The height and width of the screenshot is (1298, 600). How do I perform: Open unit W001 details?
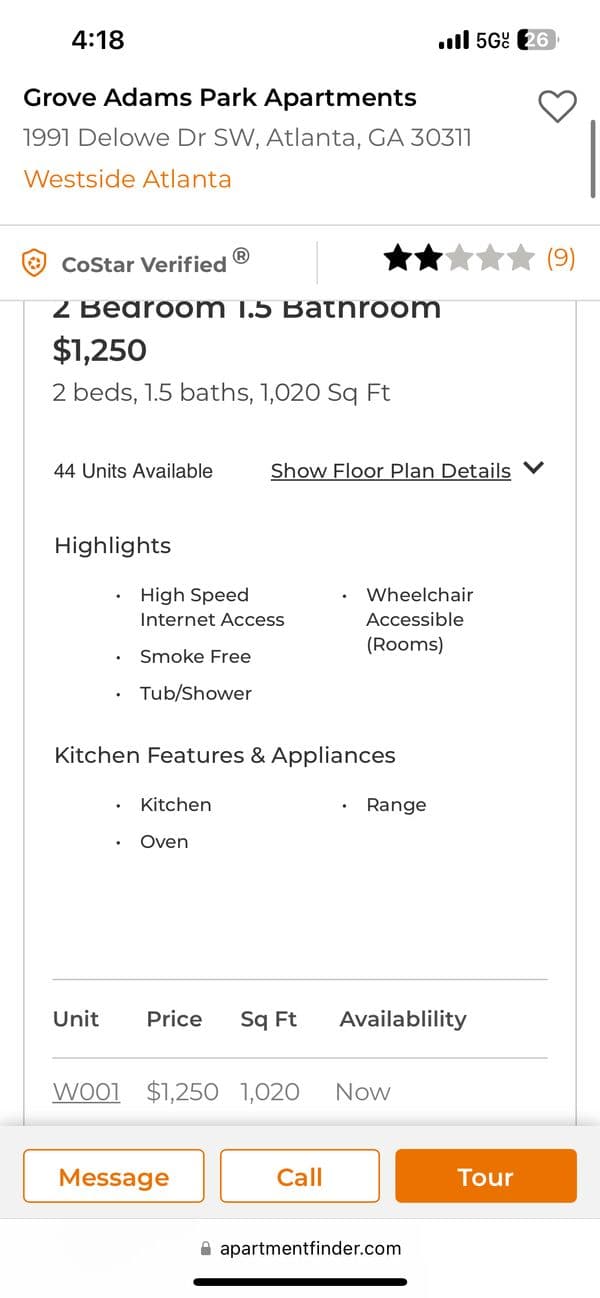click(86, 1092)
